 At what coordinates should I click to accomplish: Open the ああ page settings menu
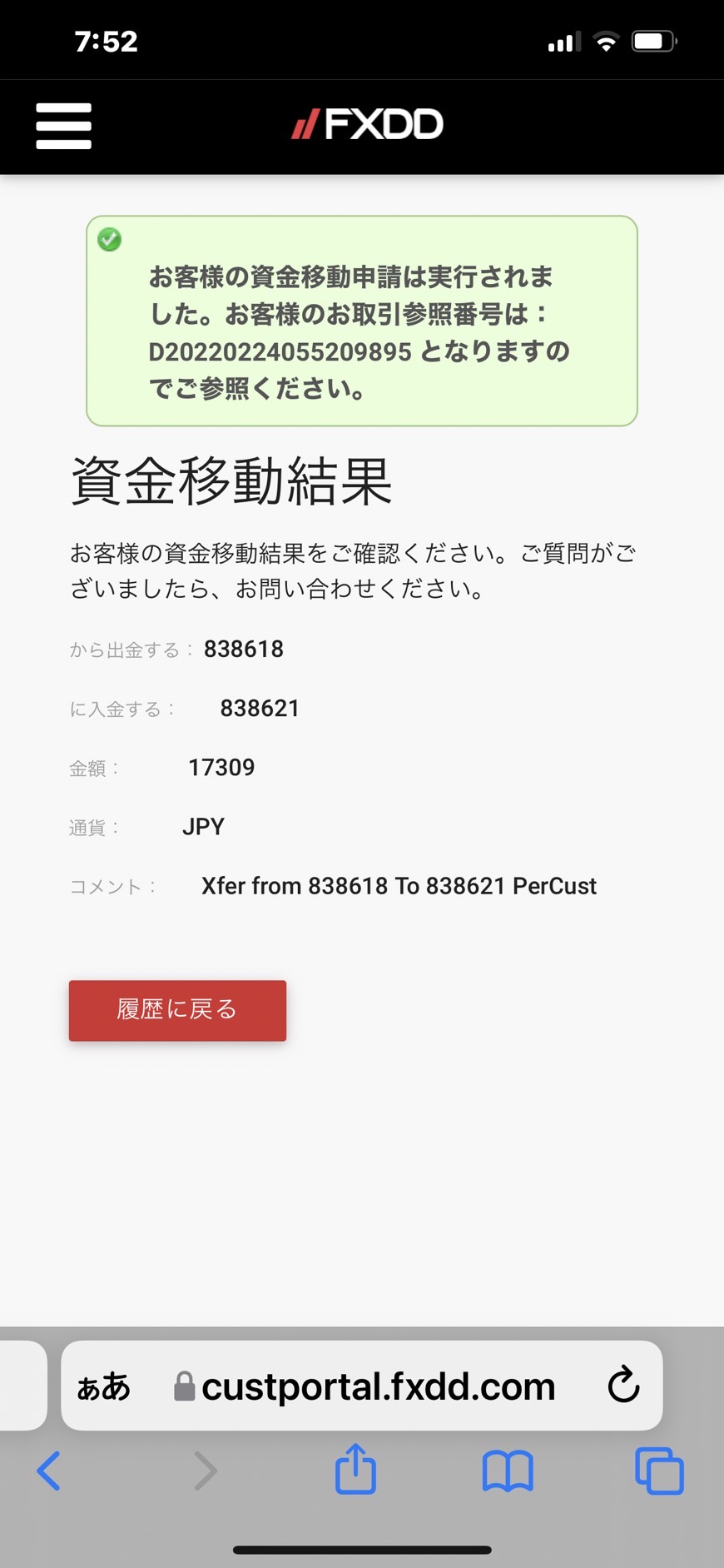(103, 1386)
